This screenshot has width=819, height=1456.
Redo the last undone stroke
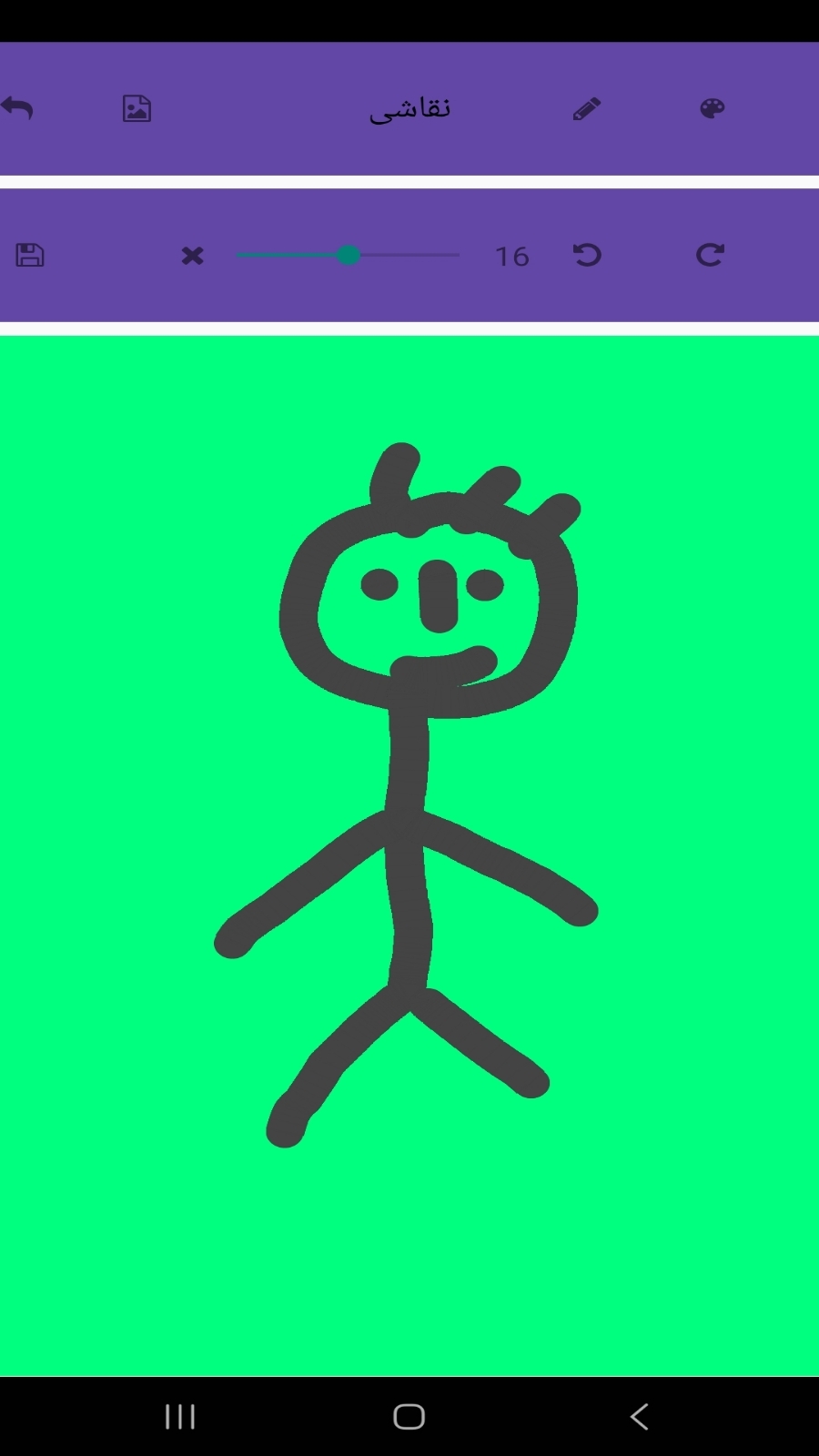pos(710,255)
